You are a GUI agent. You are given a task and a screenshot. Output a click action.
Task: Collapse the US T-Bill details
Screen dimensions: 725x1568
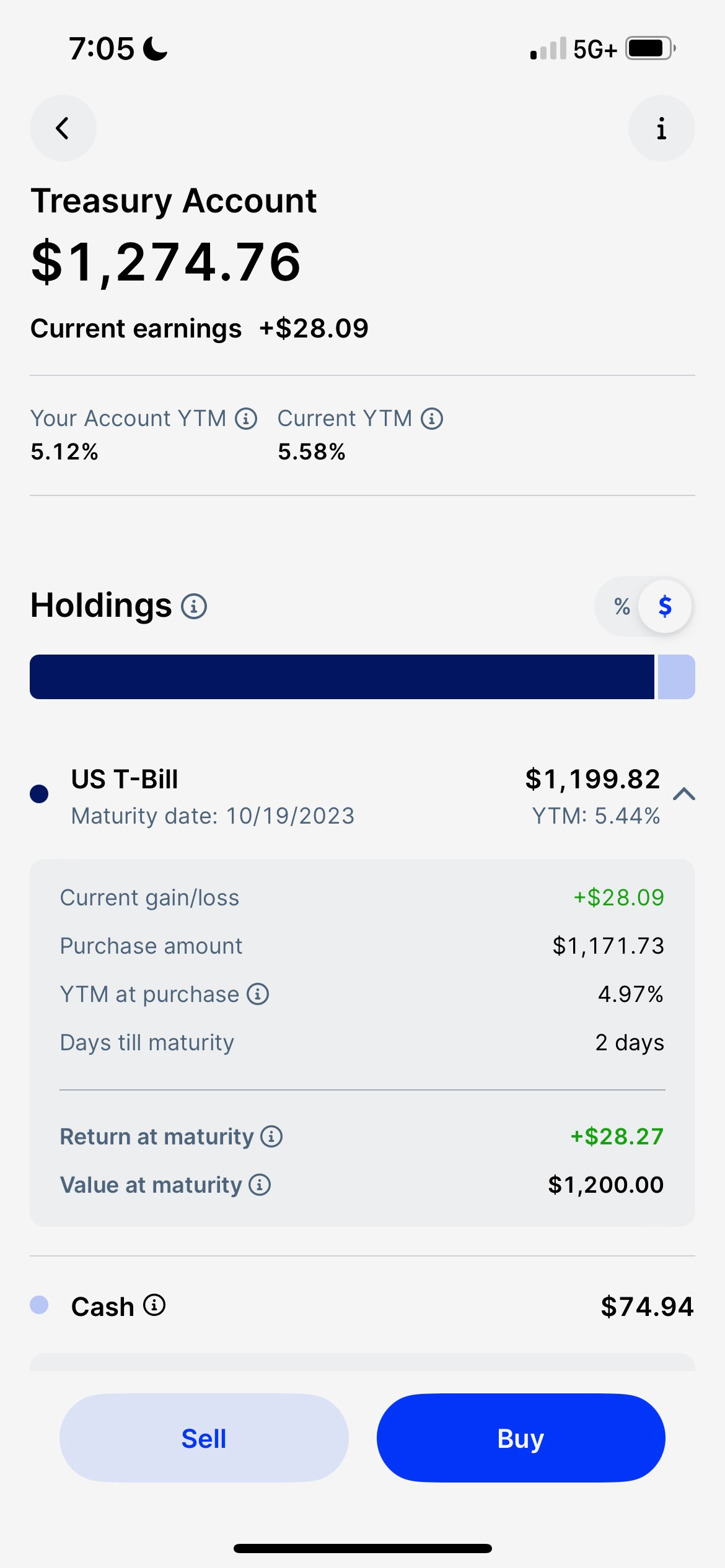(x=683, y=794)
